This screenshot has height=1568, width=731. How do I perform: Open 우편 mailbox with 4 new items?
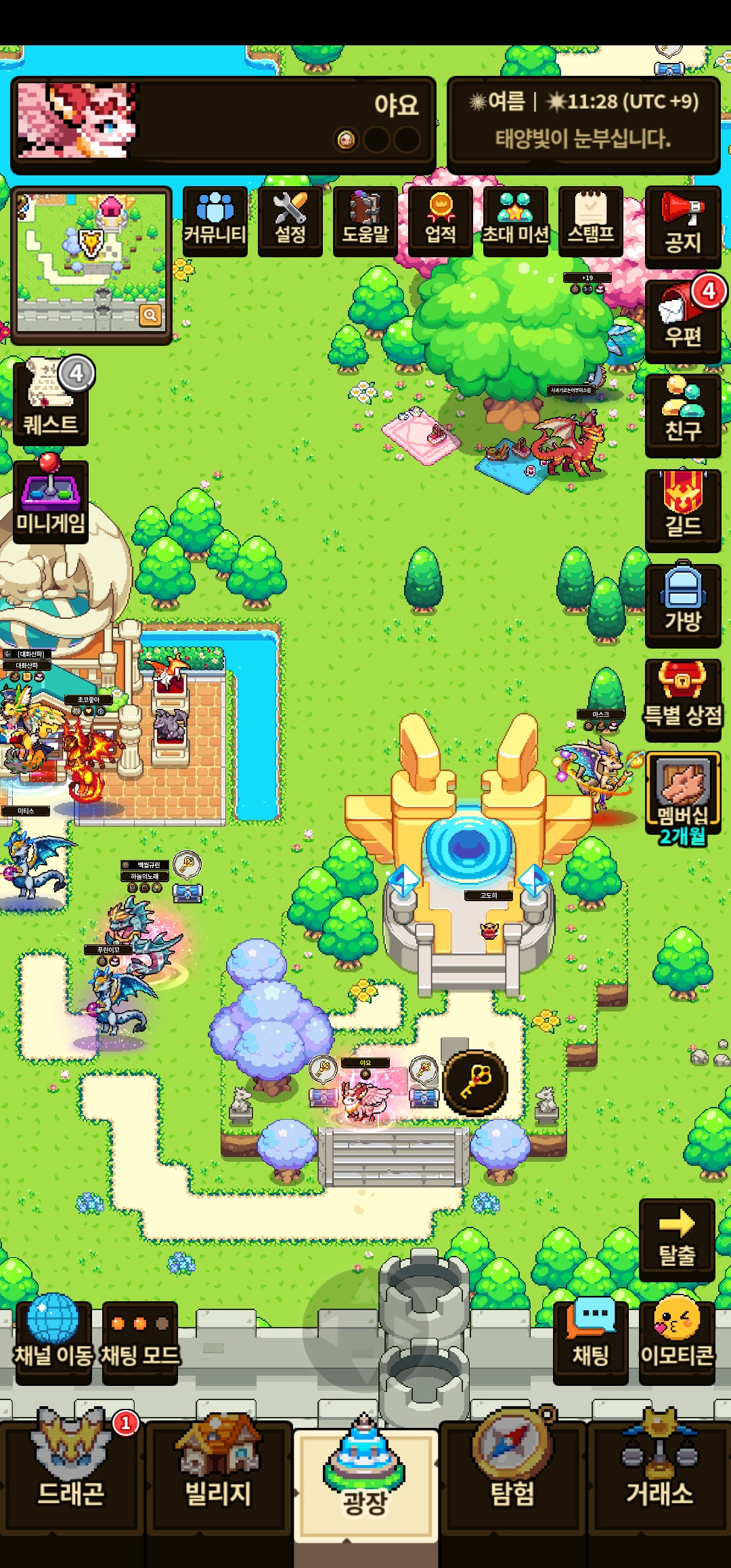coord(682,320)
